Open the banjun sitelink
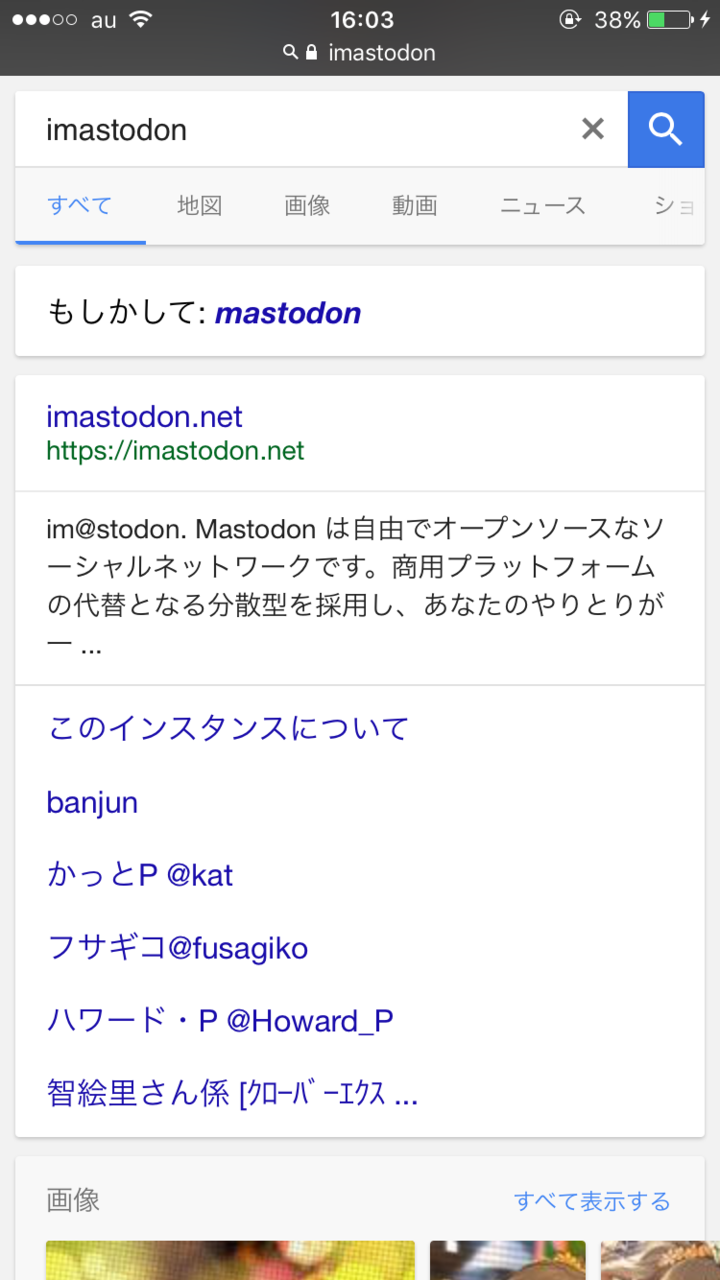Screen dimensions: 720x1280 click(x=92, y=802)
